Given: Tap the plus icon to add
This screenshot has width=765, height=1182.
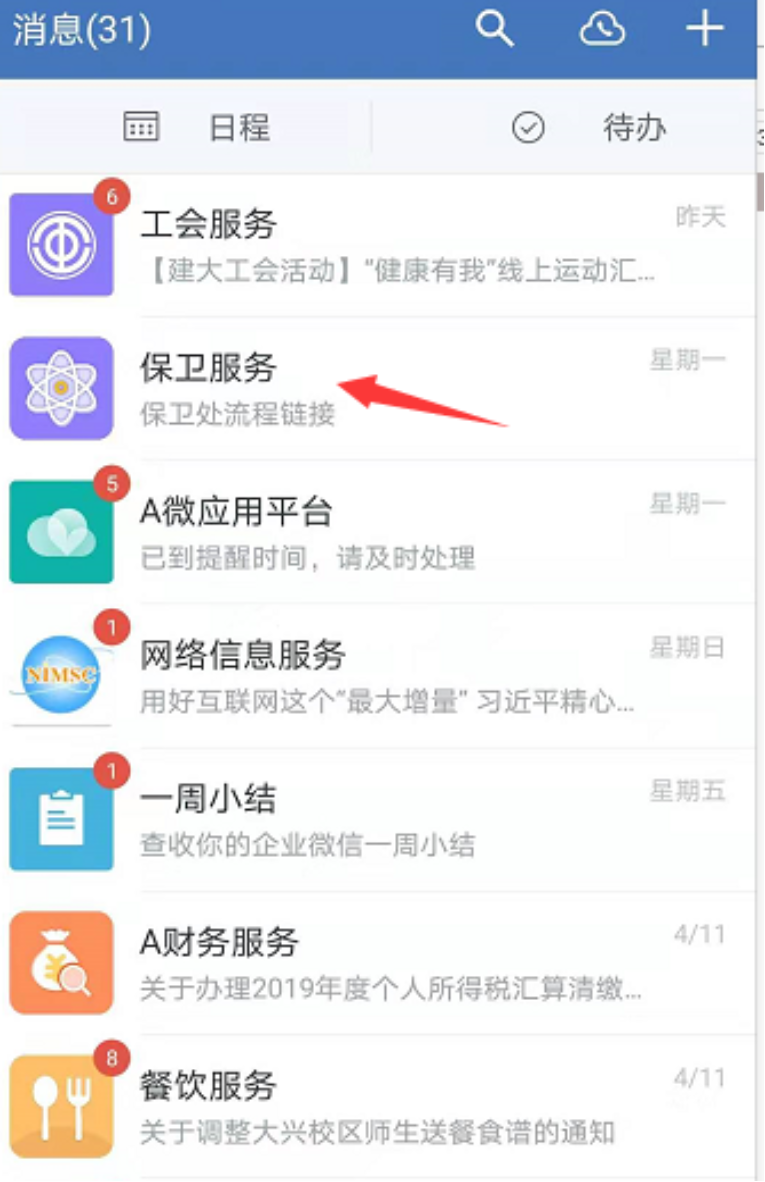Looking at the screenshot, I should click(704, 29).
